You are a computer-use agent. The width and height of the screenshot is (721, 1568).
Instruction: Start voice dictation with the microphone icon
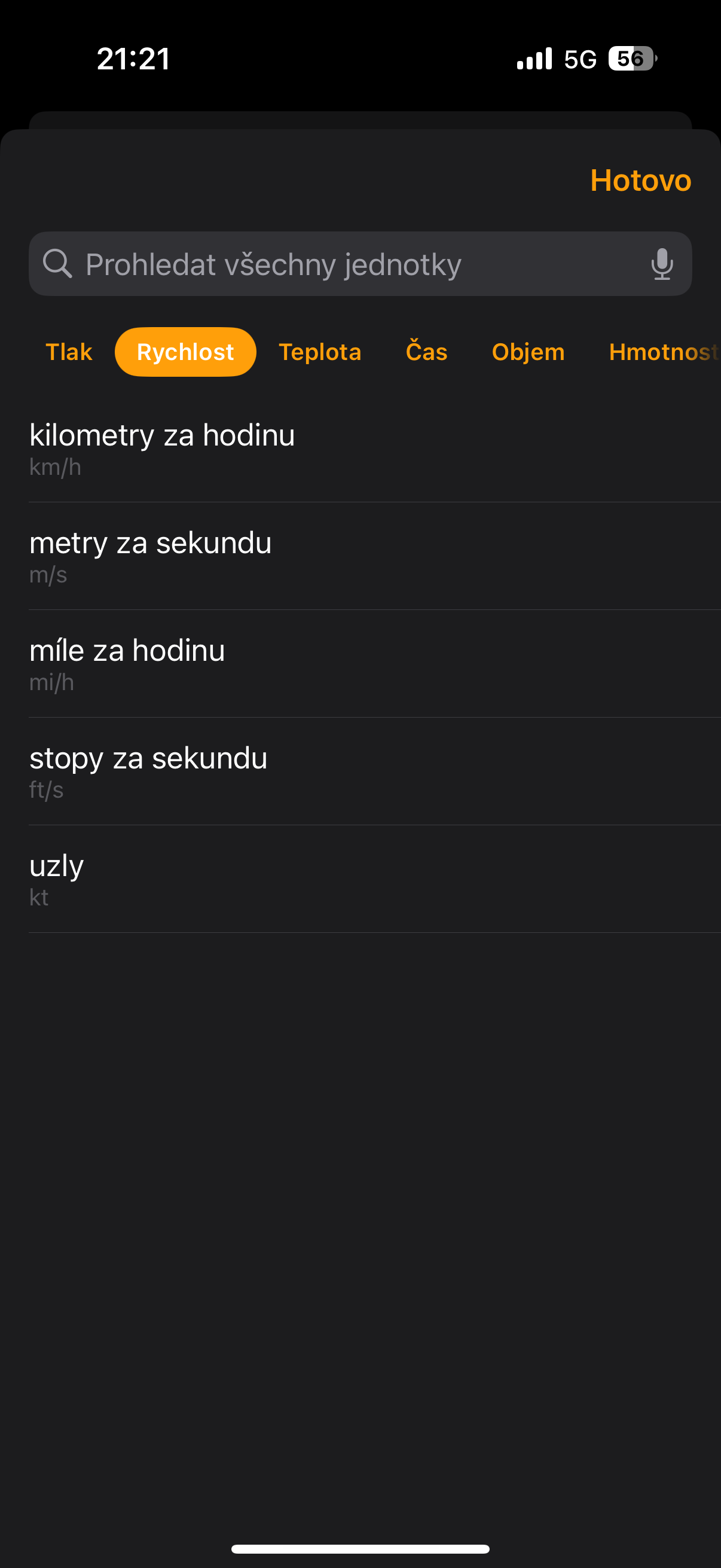pyautogui.click(x=661, y=264)
